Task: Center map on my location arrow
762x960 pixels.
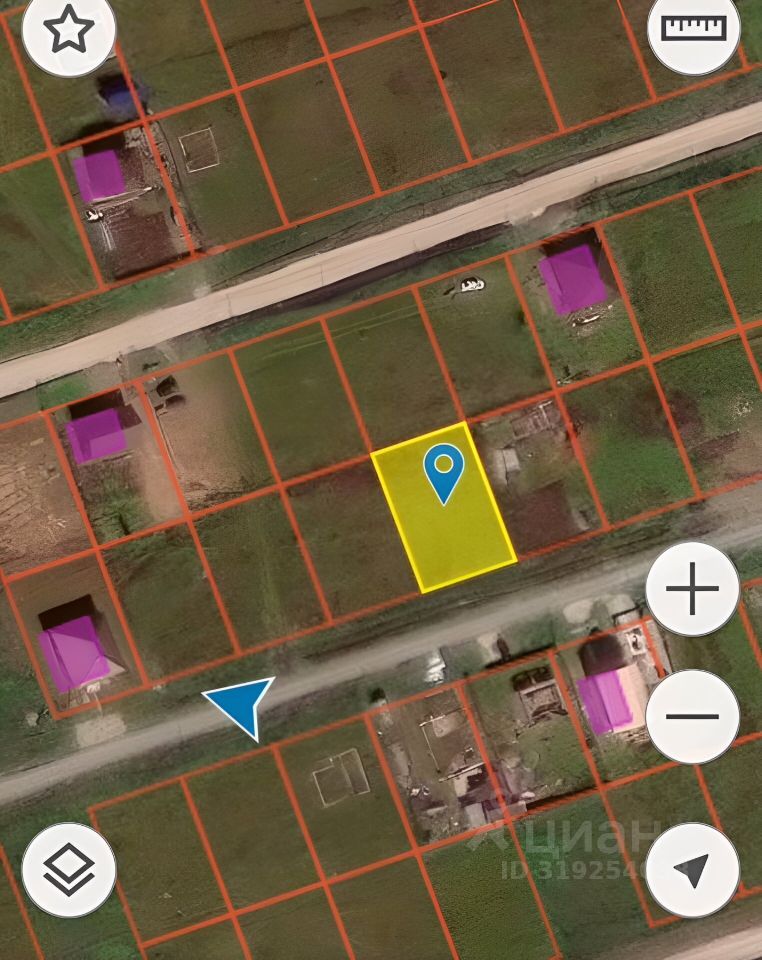Action: [692, 870]
